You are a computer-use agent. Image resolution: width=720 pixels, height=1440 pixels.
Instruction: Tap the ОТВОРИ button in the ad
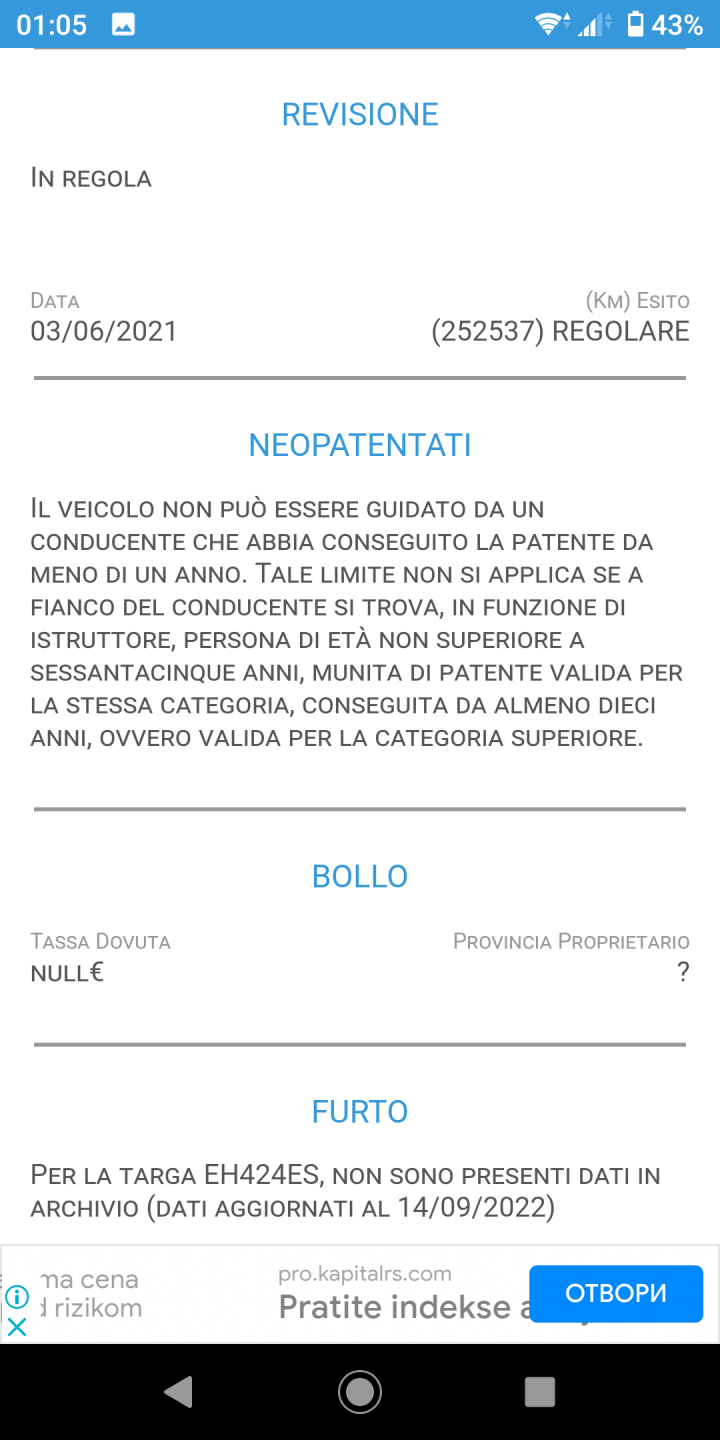pos(615,1293)
